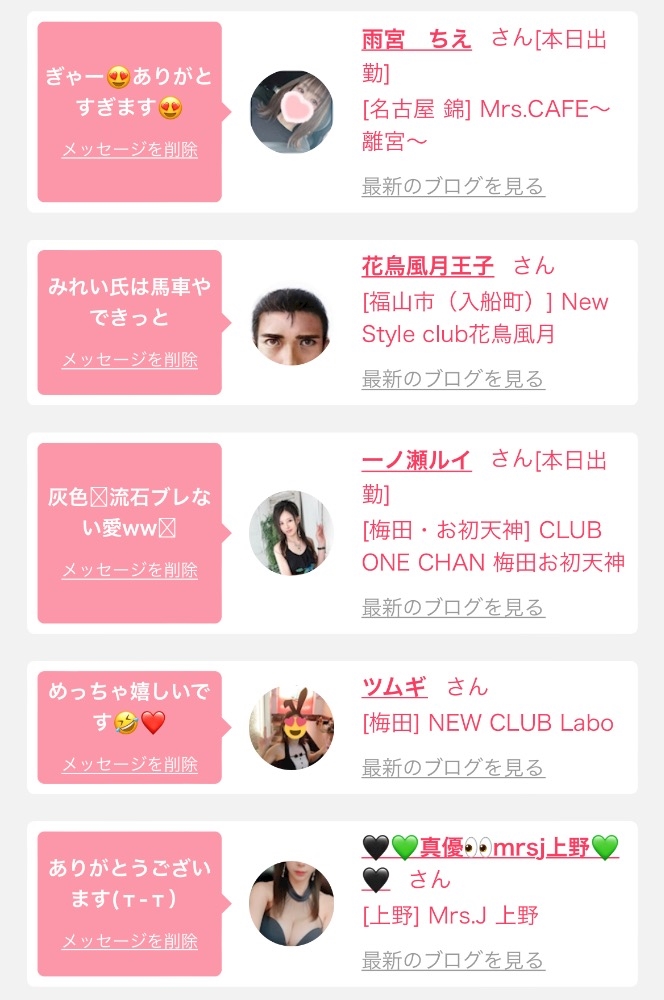Open 一ノ瀬ルイ's profile name link
Screen dimensions: 664x1000
[x=416, y=460]
